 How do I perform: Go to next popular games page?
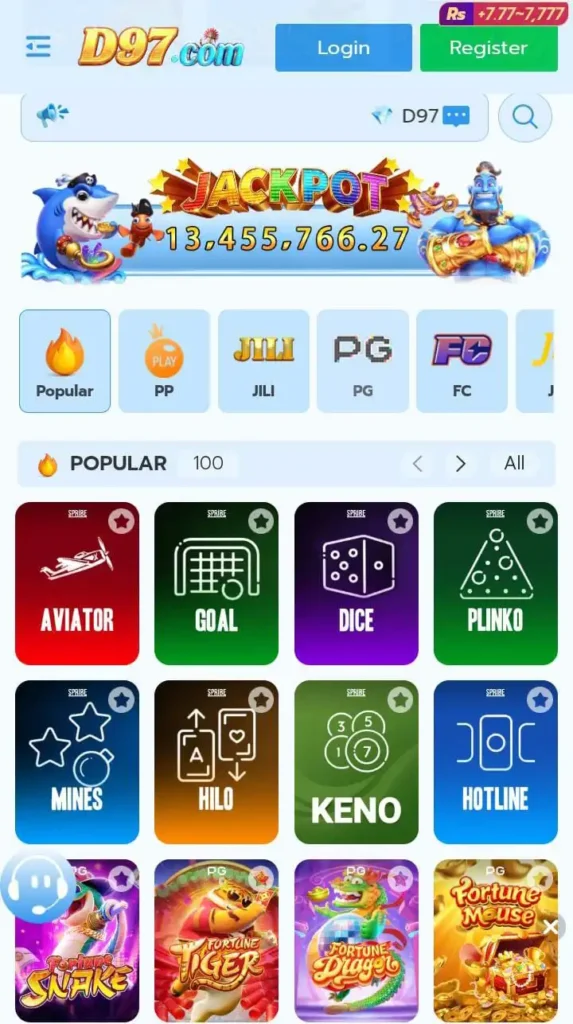click(461, 464)
